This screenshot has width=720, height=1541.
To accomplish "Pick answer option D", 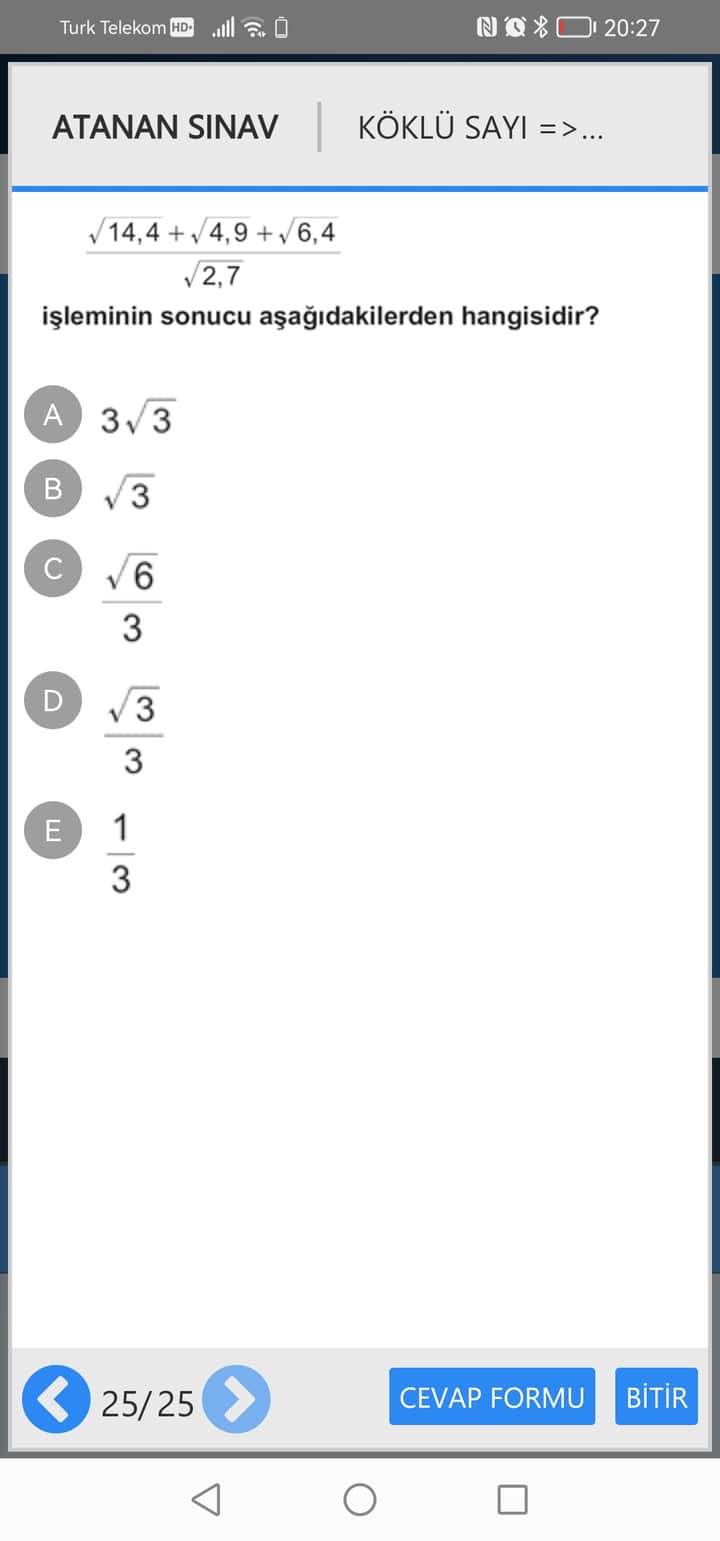I will coord(53,701).
